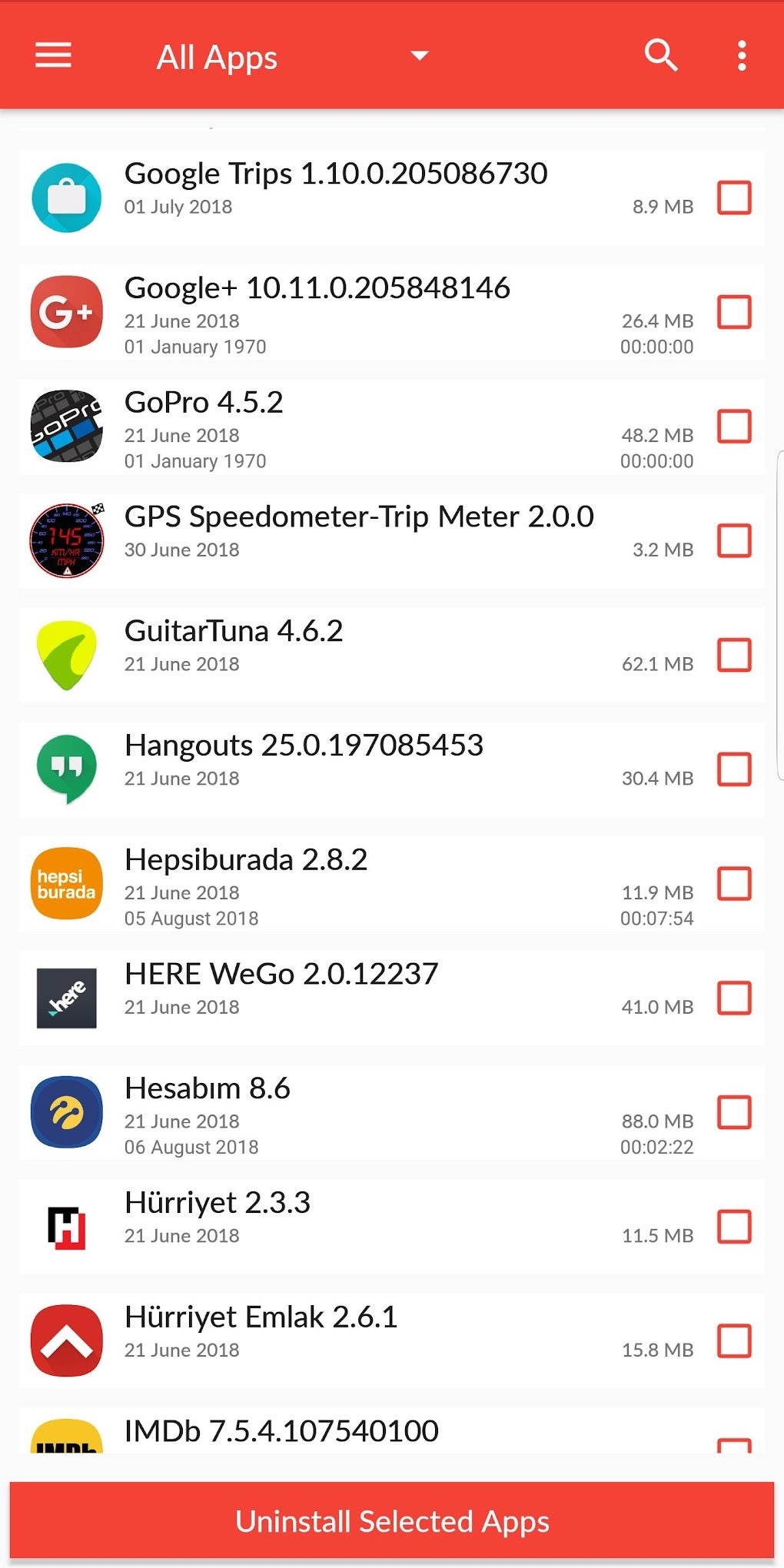Image resolution: width=784 pixels, height=1568 pixels.
Task: Select the Google Trips checkbox
Action: 734,198
